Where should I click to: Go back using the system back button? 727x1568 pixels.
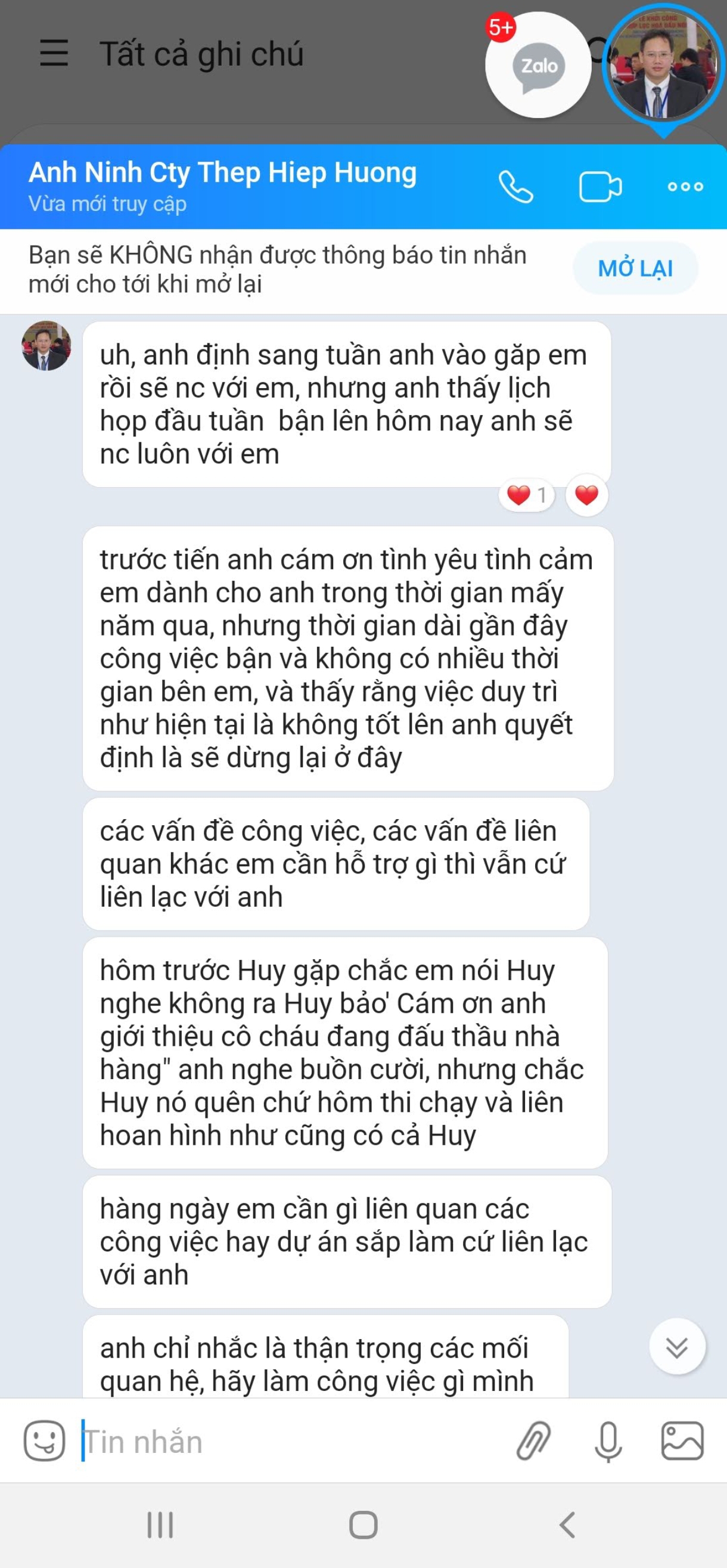(x=566, y=1525)
